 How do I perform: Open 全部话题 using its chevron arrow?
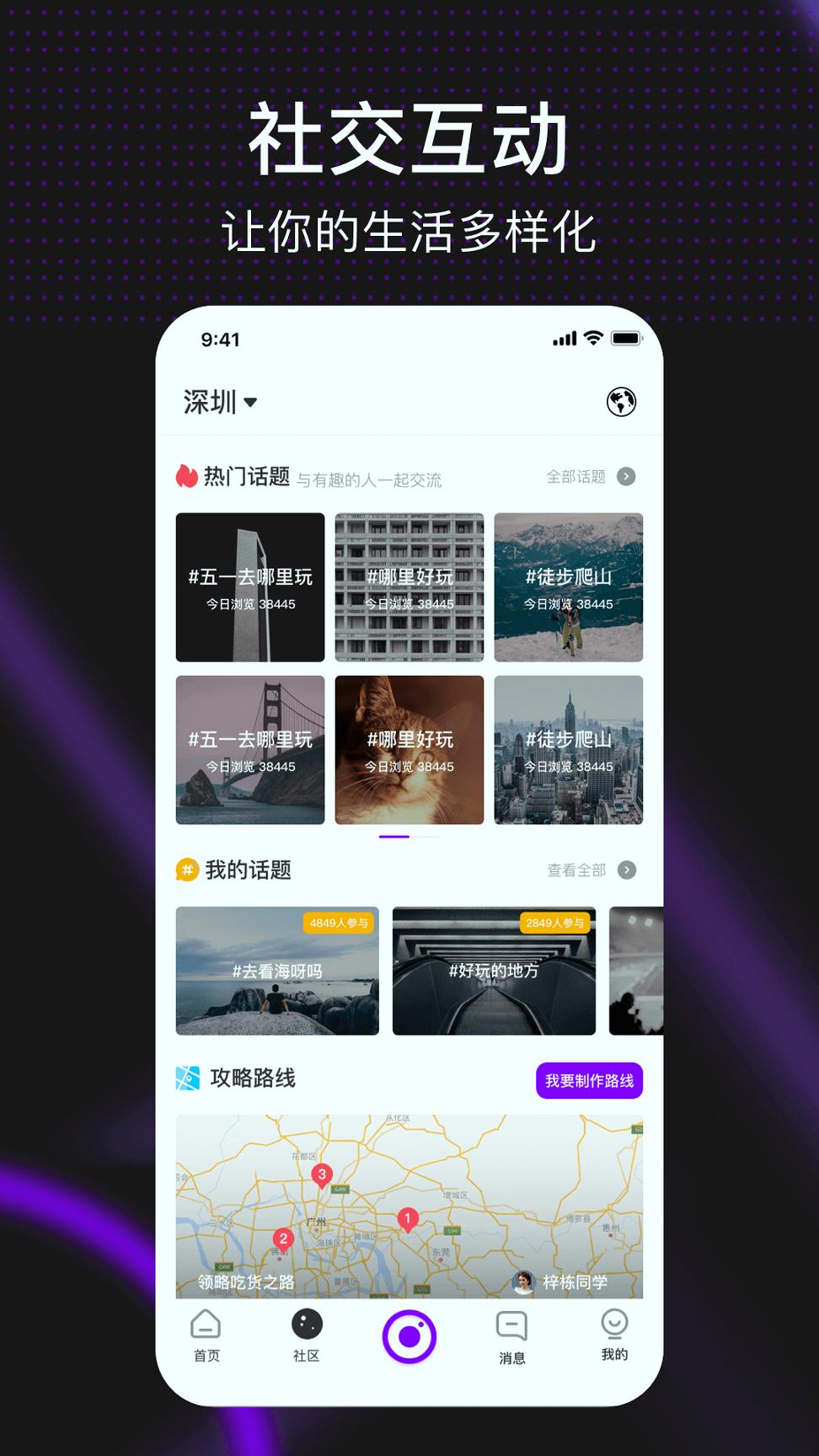(x=626, y=476)
